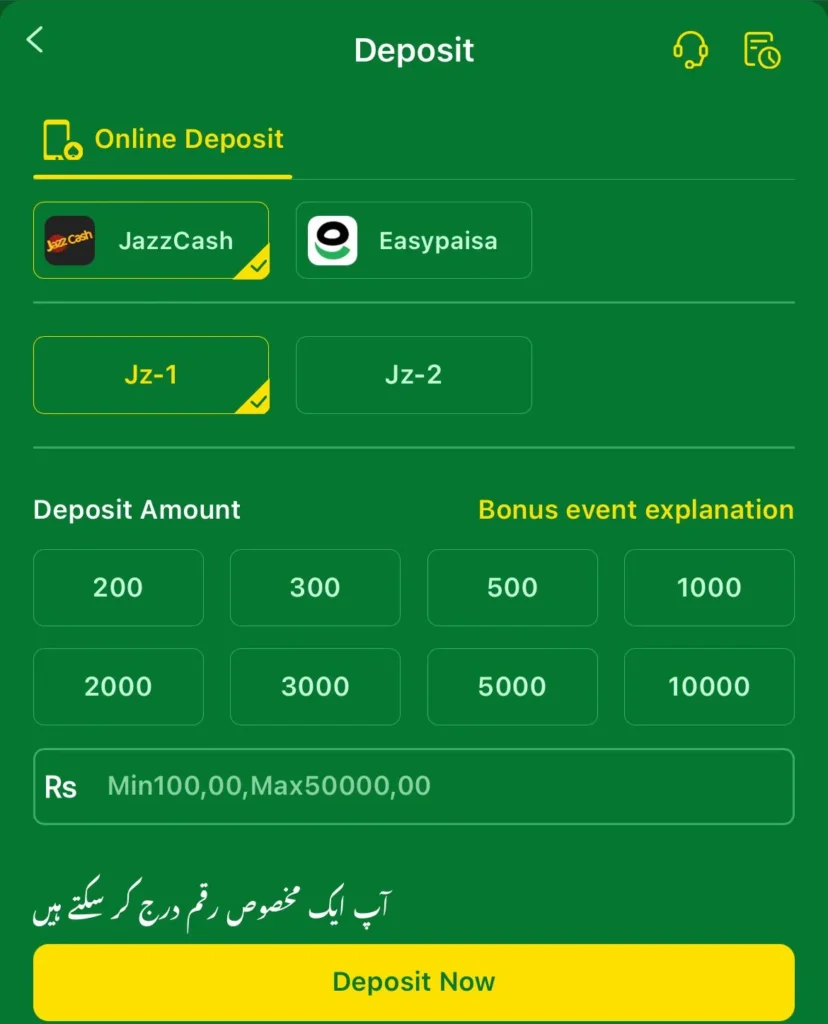Pick the 1000 deposit amount

click(709, 588)
